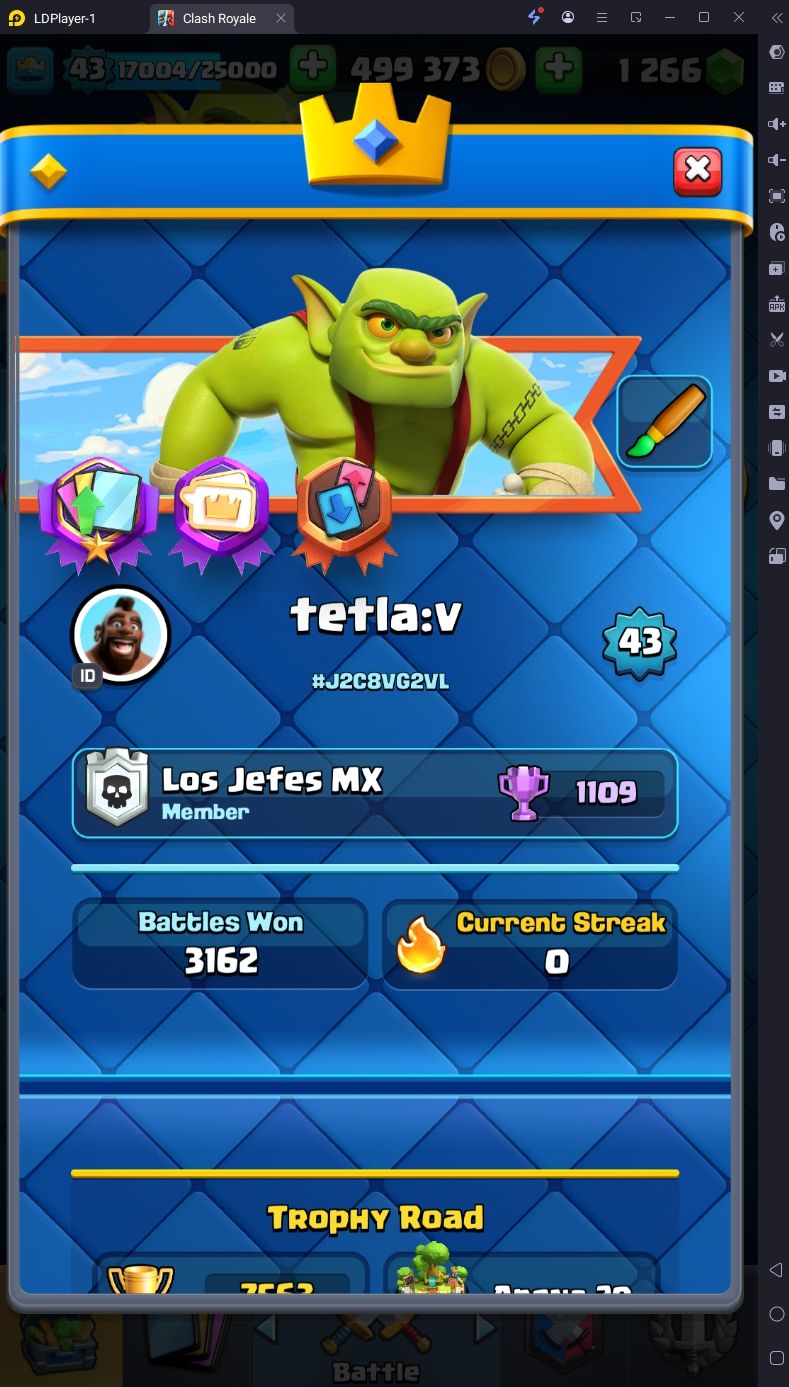Tap the ID badge on the Hog Rider avatar

(x=88, y=676)
